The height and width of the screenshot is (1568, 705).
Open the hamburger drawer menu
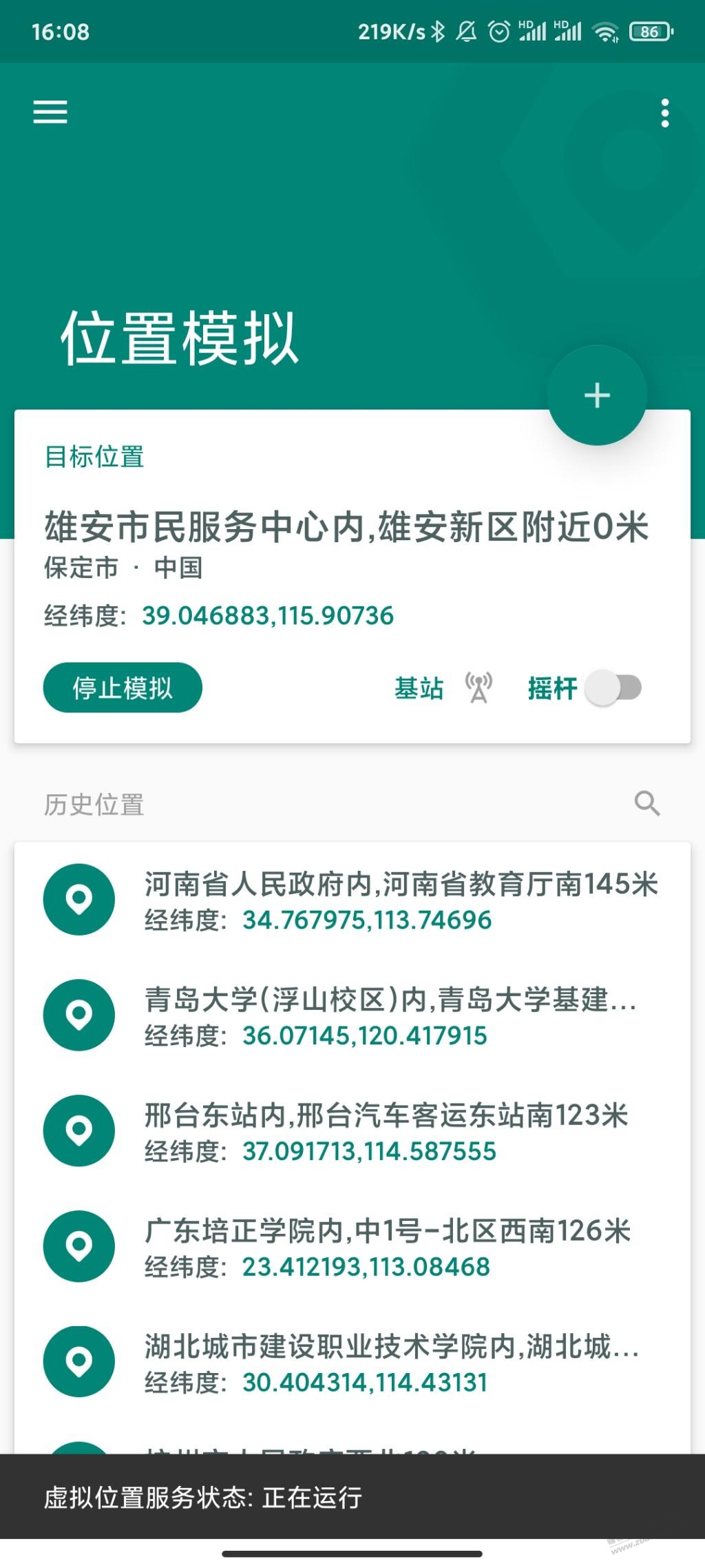click(50, 112)
